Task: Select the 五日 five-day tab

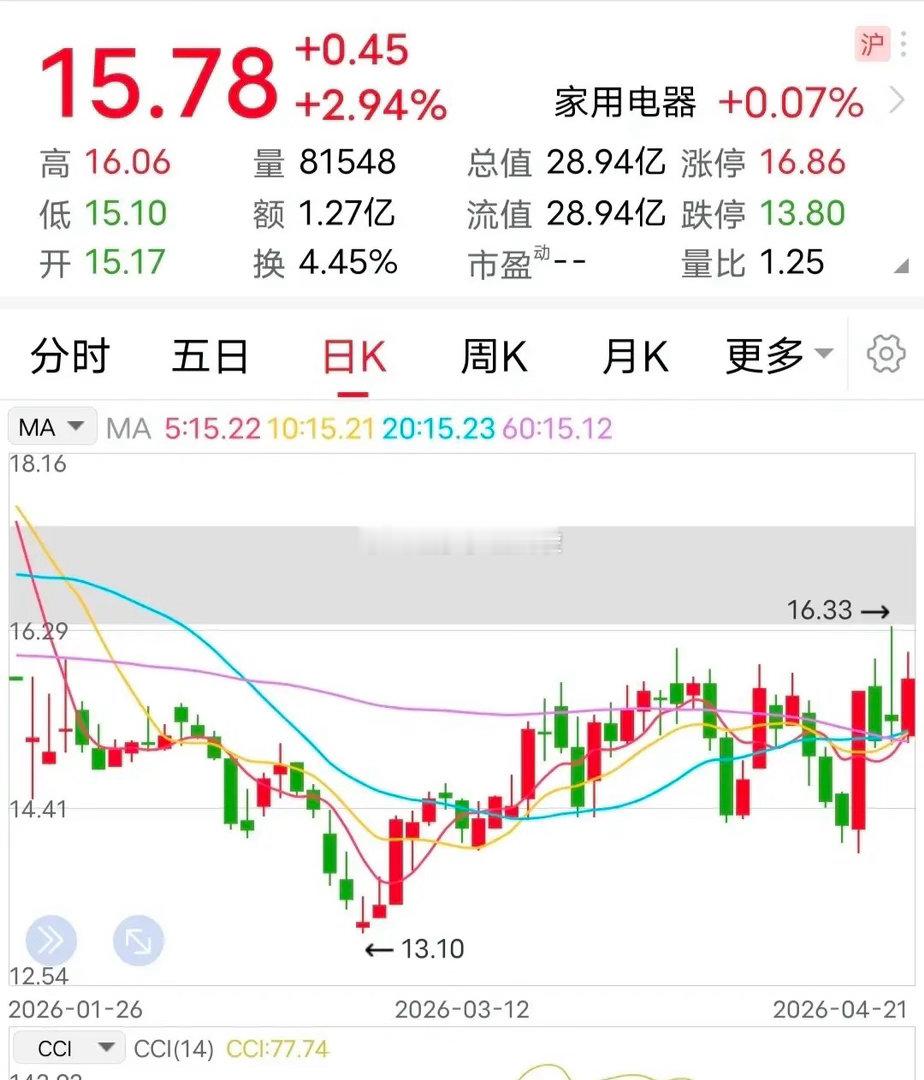Action: point(211,355)
